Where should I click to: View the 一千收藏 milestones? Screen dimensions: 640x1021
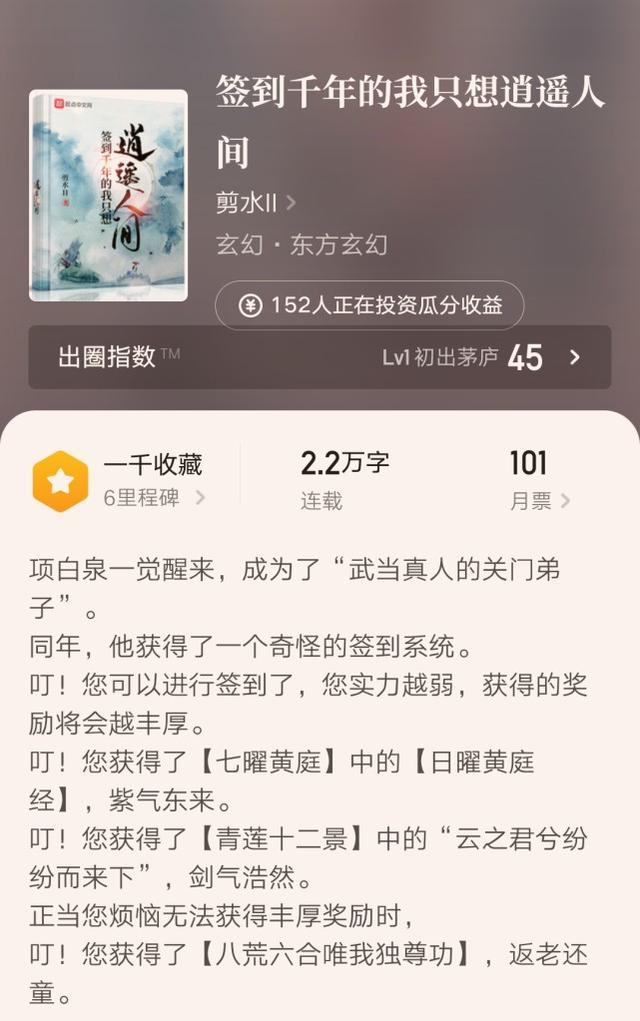click(x=153, y=482)
